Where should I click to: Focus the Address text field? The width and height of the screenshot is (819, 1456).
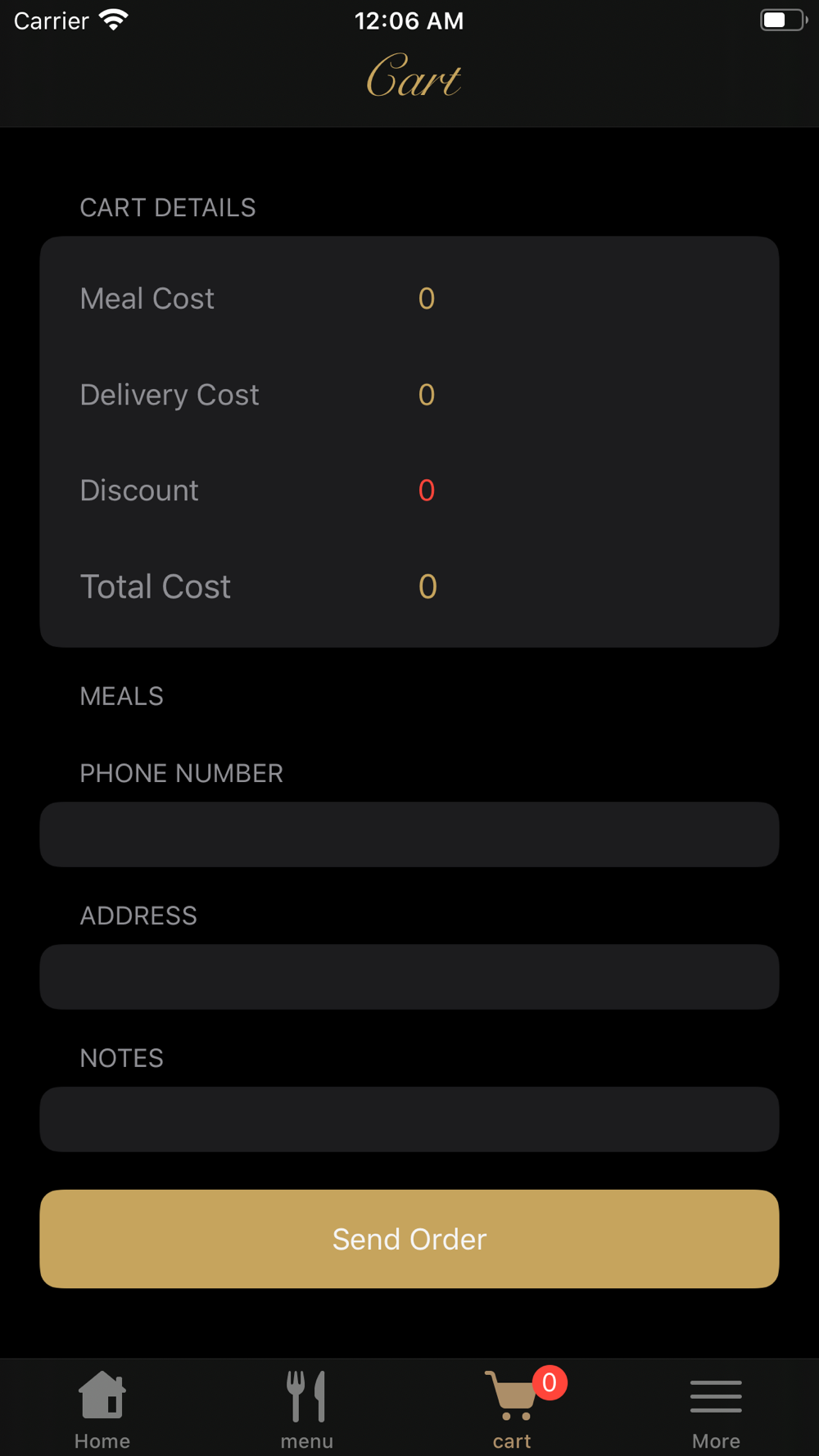[x=409, y=977]
